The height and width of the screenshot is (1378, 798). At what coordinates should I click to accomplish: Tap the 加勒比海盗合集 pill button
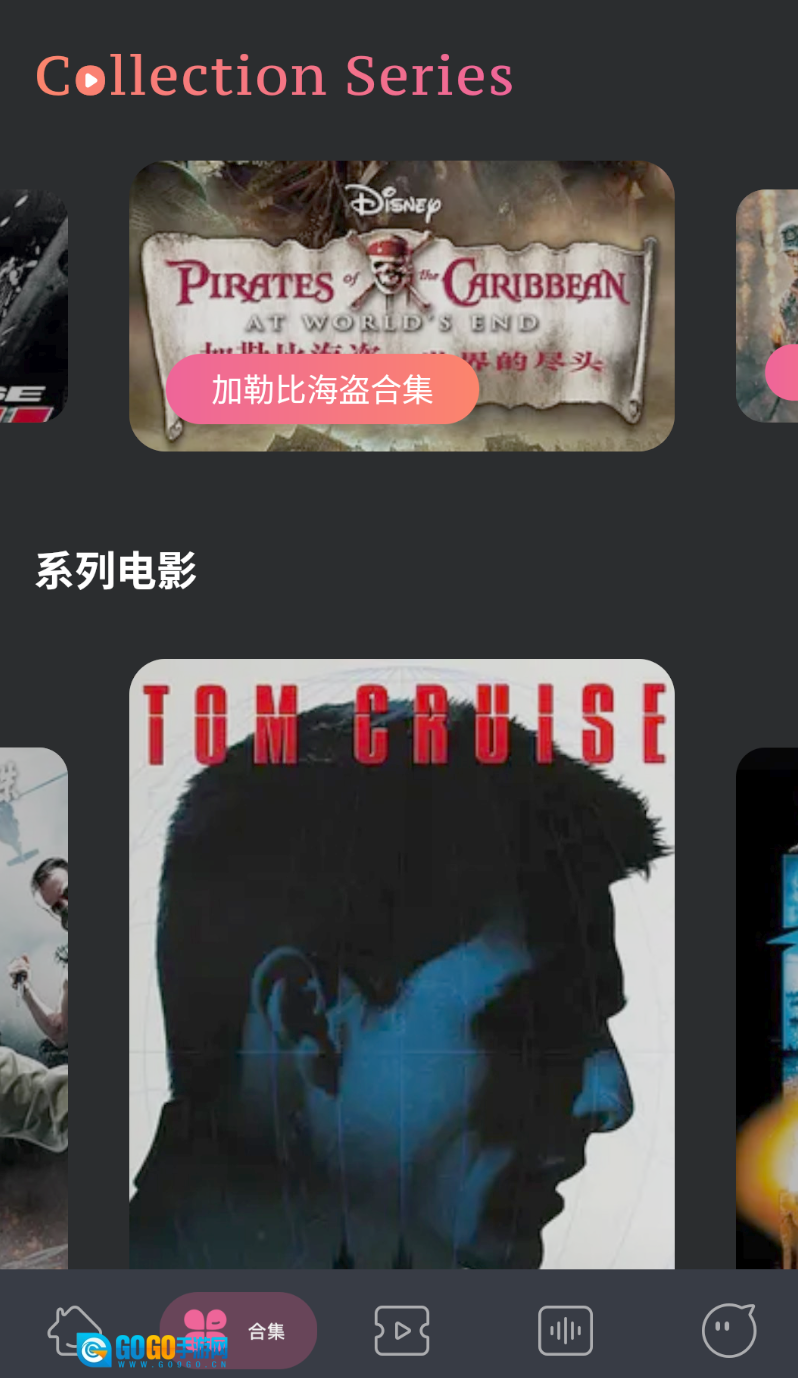coord(322,389)
